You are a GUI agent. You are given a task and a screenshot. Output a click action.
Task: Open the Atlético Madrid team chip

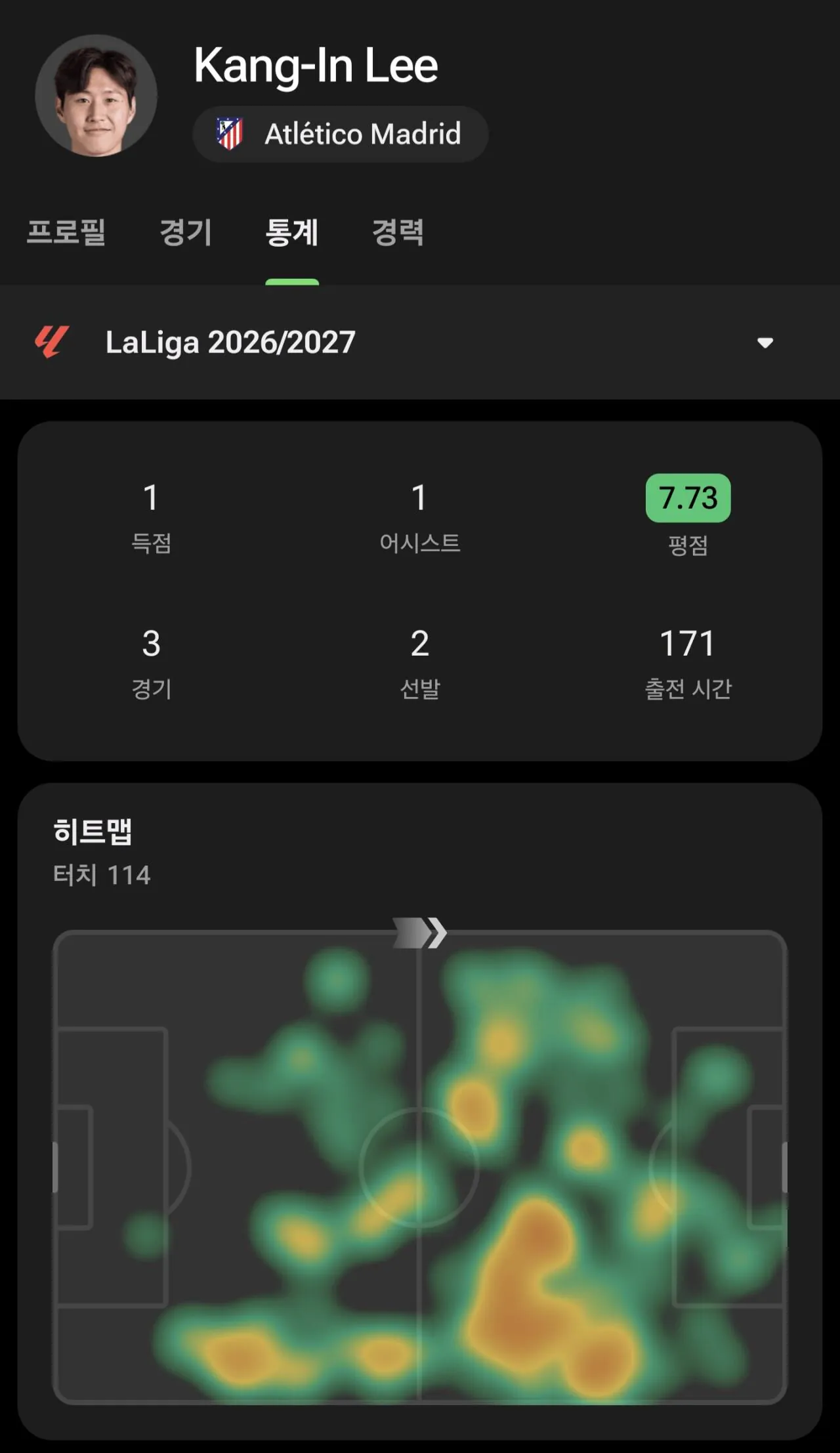tap(340, 134)
